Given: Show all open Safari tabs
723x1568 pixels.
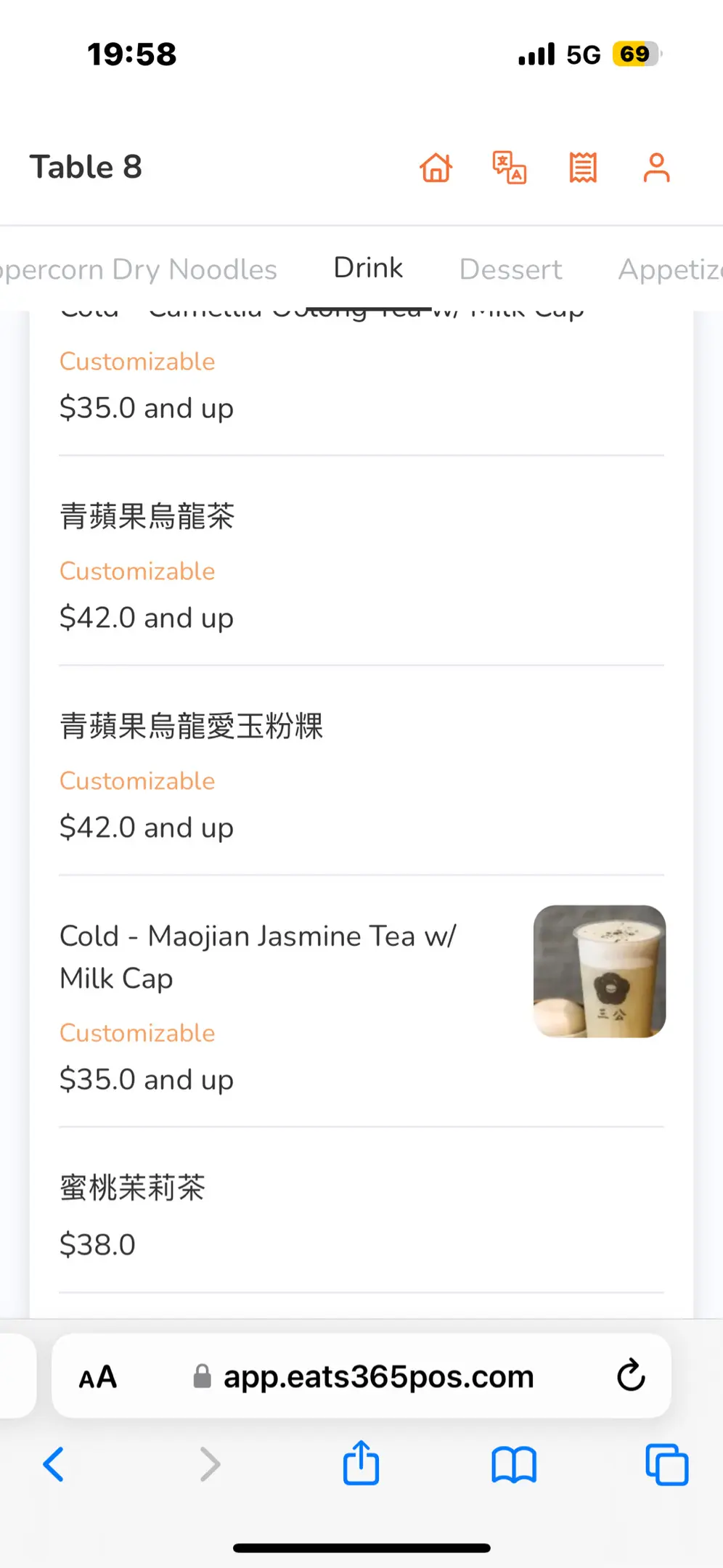Looking at the screenshot, I should point(666,1464).
